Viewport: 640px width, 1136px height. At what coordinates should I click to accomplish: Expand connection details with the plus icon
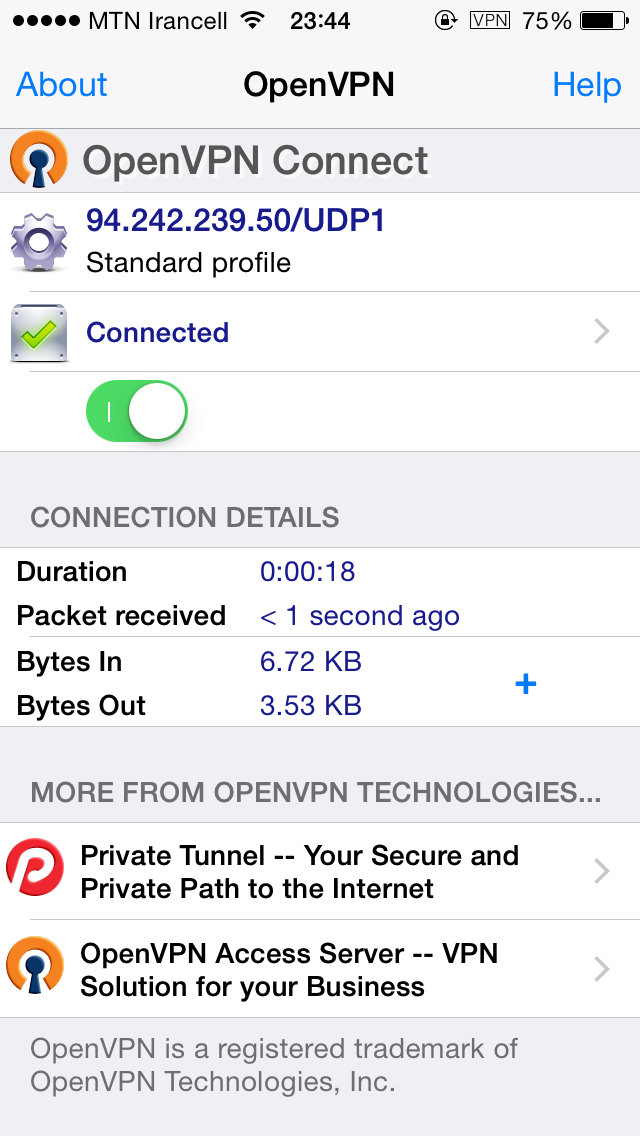(x=525, y=683)
